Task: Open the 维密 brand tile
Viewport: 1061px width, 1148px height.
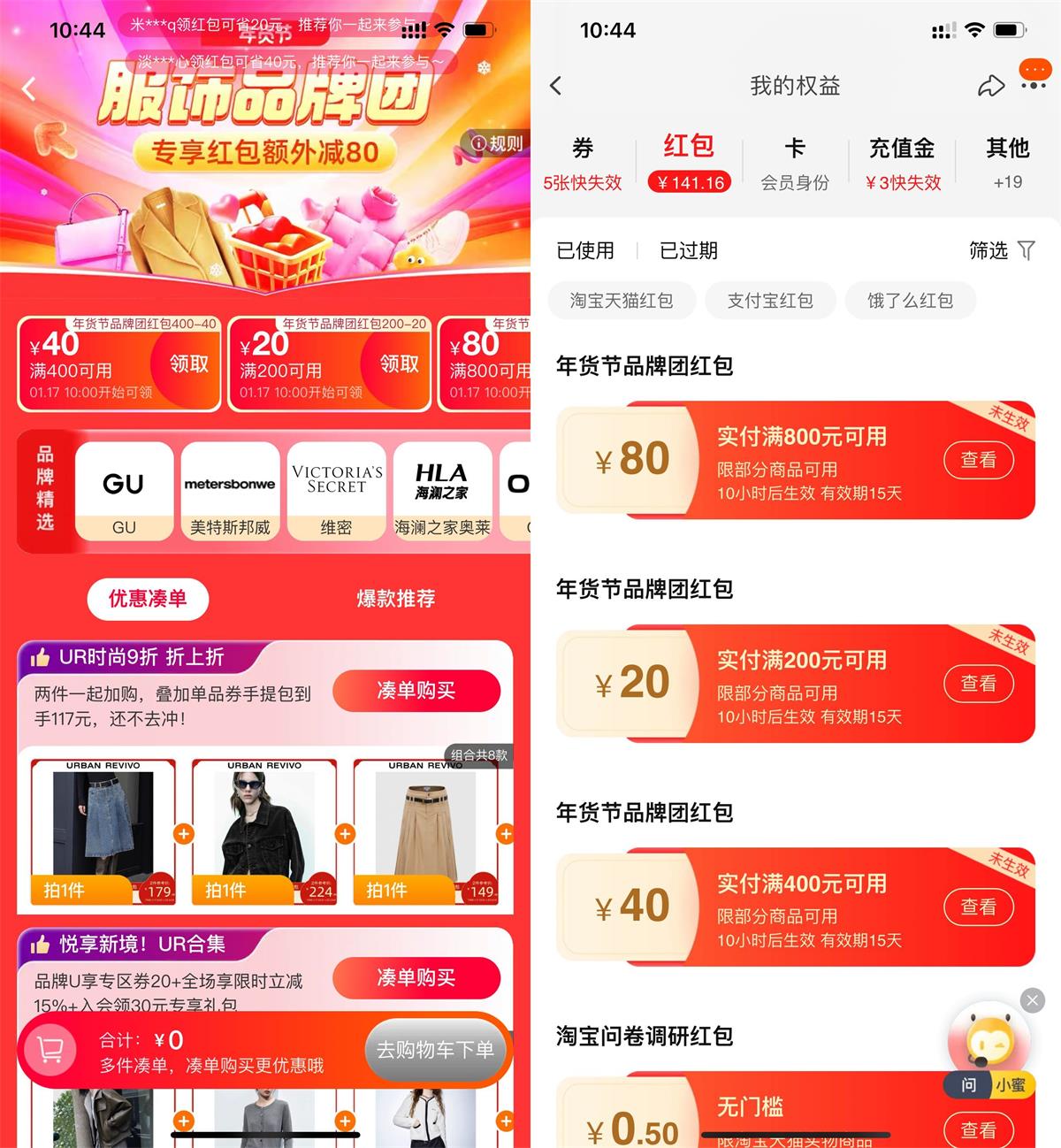Action: pos(336,491)
